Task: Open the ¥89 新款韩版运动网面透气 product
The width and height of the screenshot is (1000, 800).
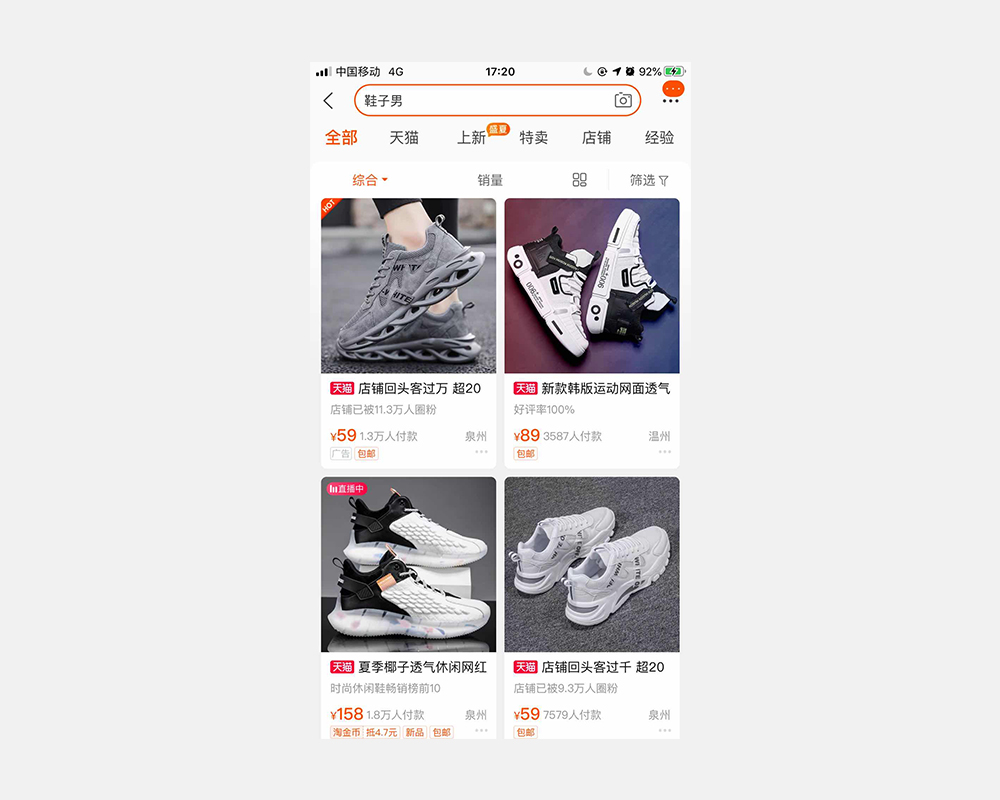Action: click(592, 333)
